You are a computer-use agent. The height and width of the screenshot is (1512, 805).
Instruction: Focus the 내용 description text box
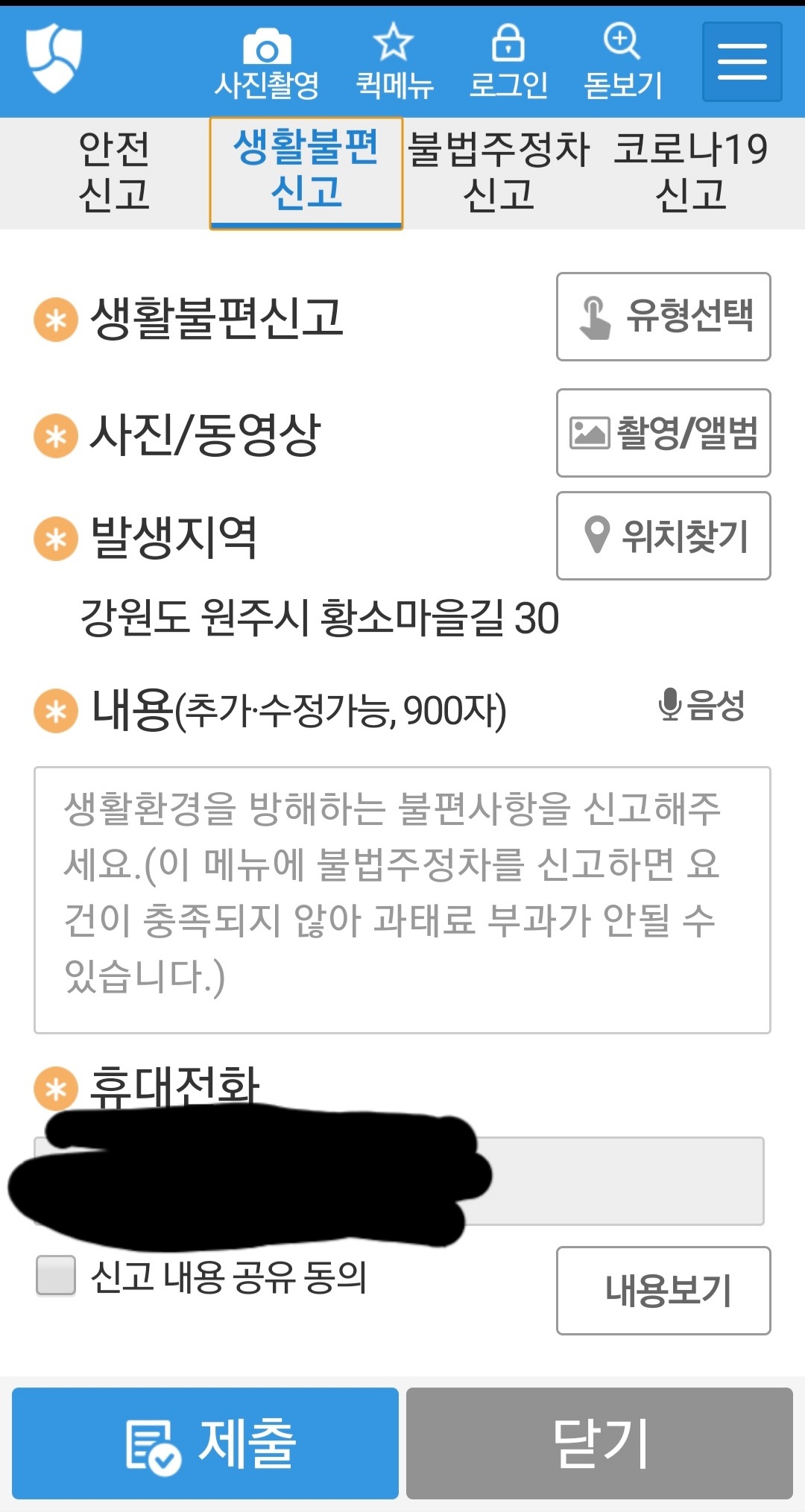coord(402,899)
